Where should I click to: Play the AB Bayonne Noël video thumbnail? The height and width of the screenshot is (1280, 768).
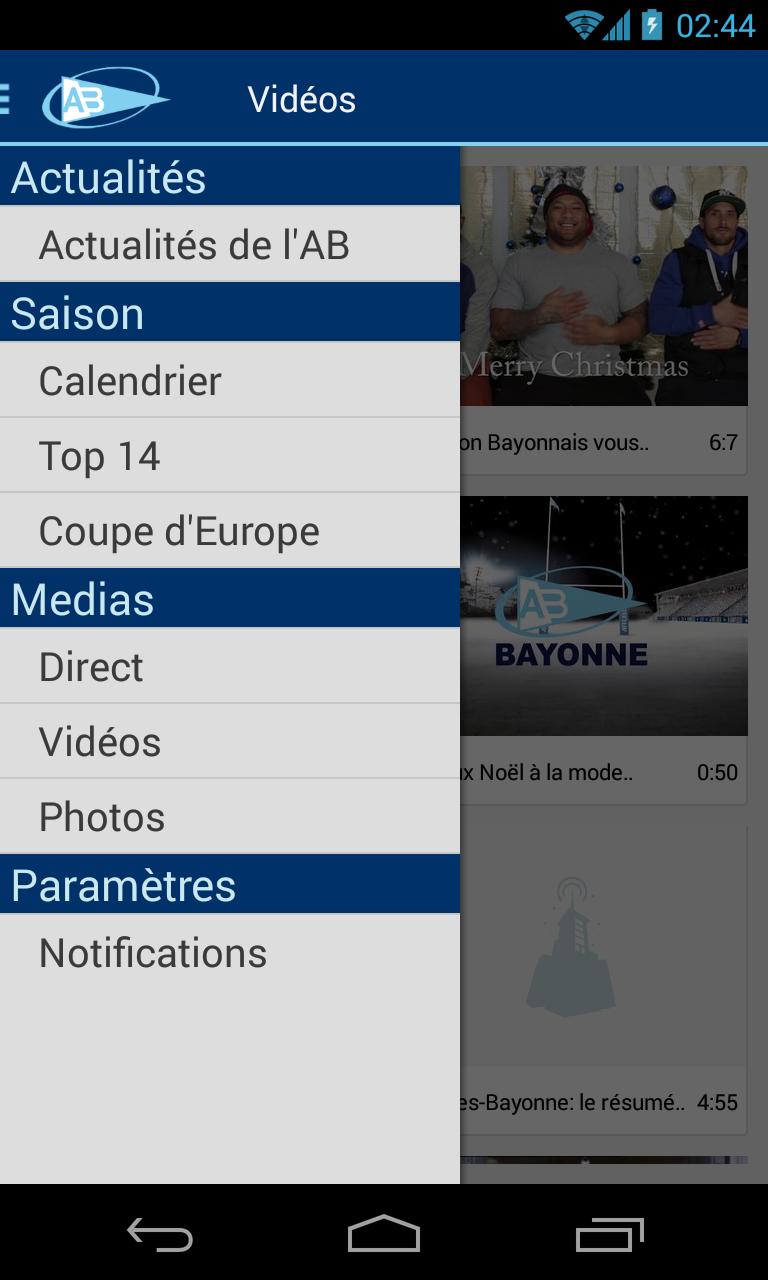[x=600, y=615]
